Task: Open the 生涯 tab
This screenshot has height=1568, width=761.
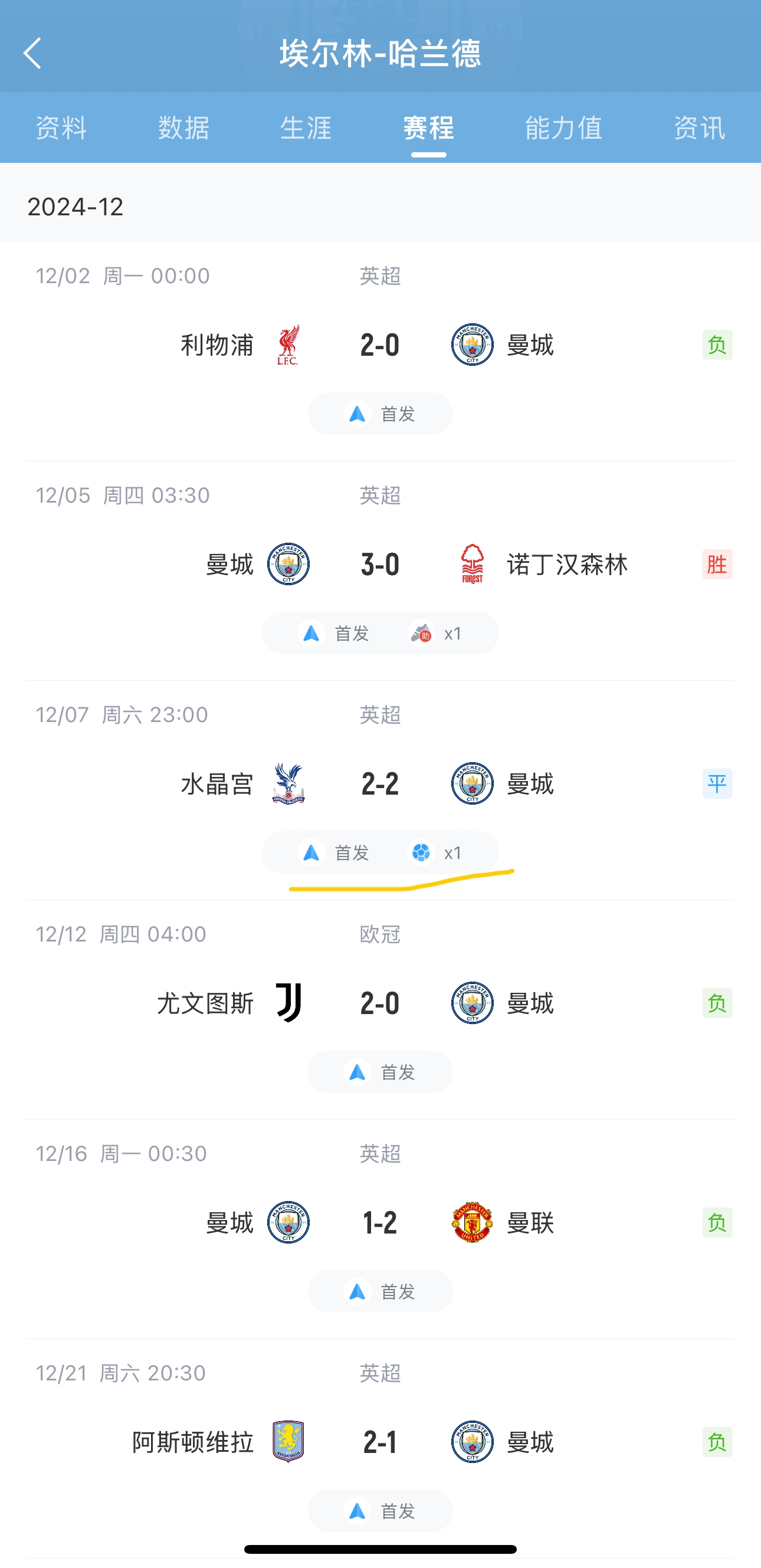Action: [306, 128]
